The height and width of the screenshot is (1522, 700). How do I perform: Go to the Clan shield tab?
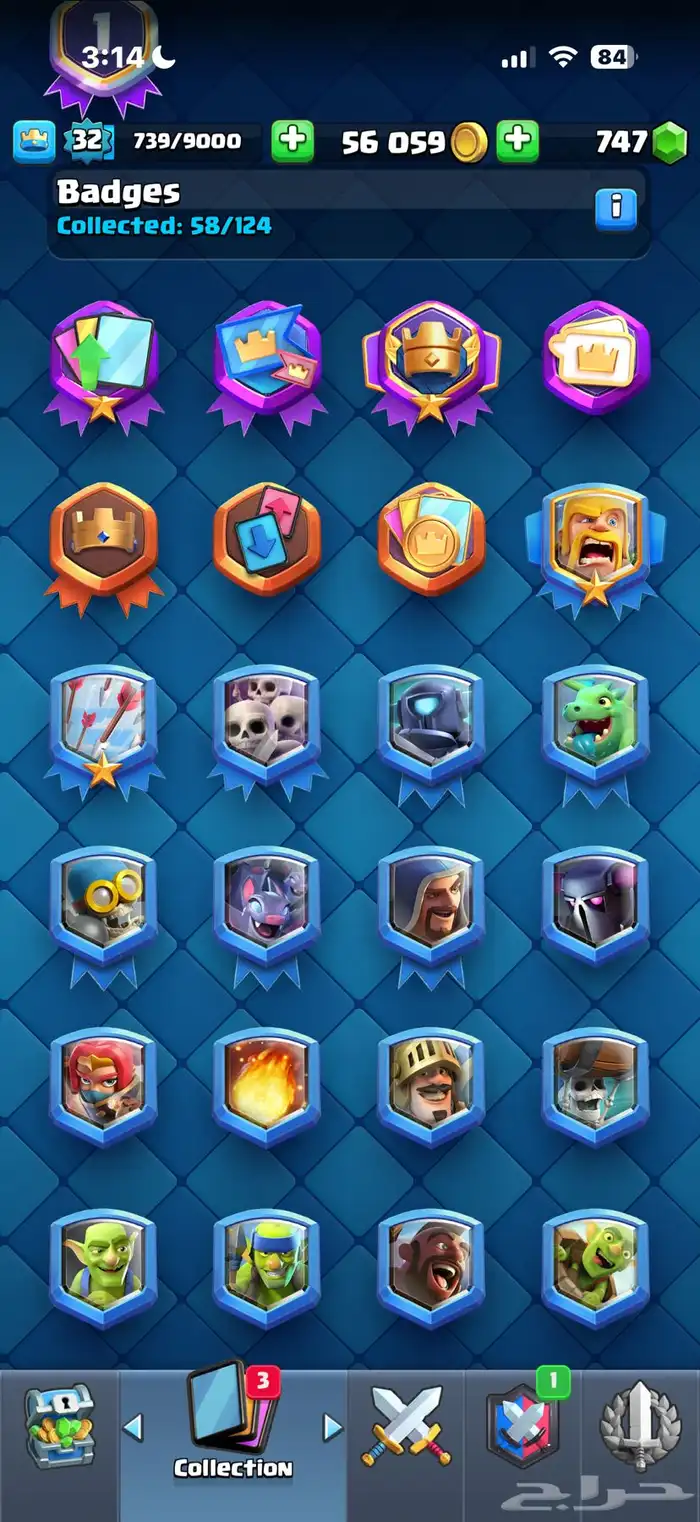tap(522, 1426)
